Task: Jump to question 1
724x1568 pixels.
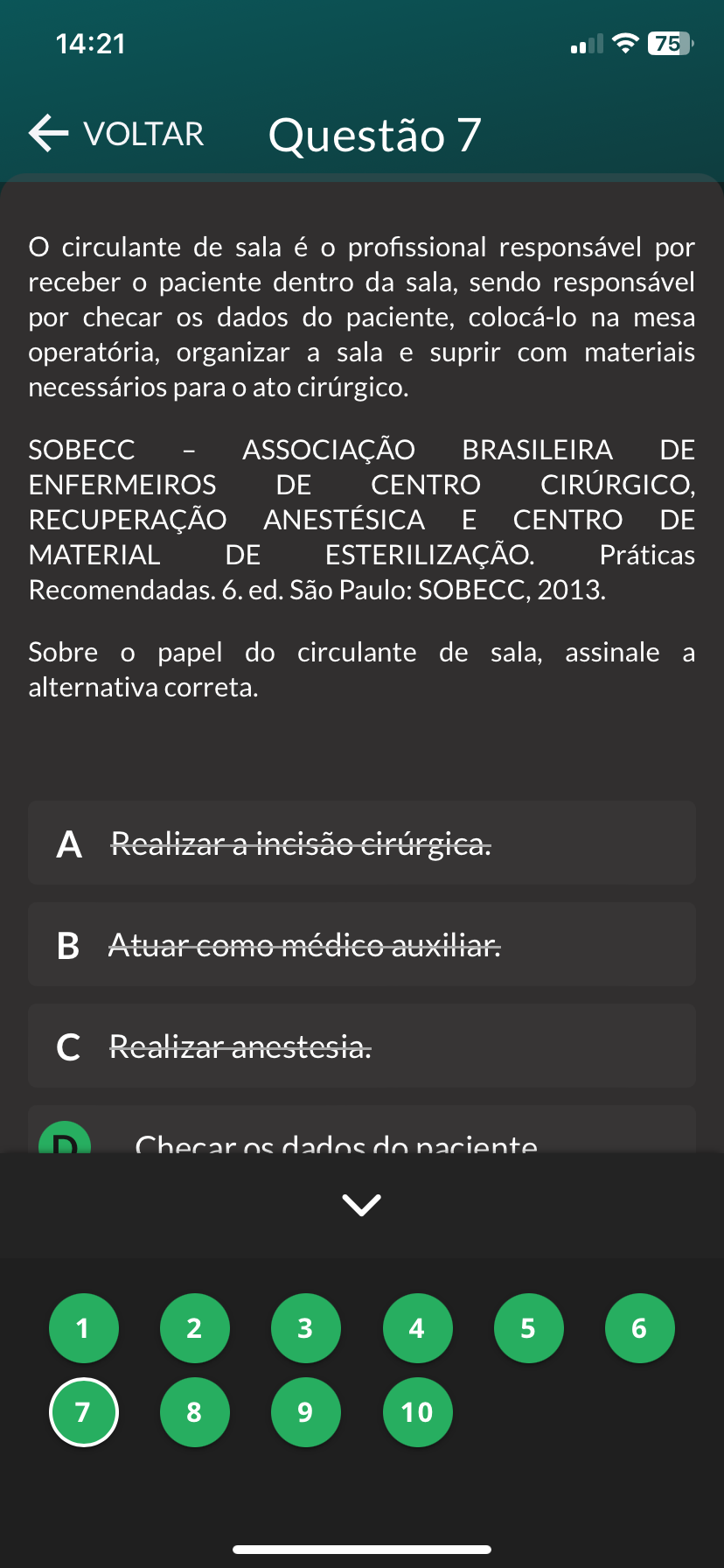Action: pos(84,1328)
